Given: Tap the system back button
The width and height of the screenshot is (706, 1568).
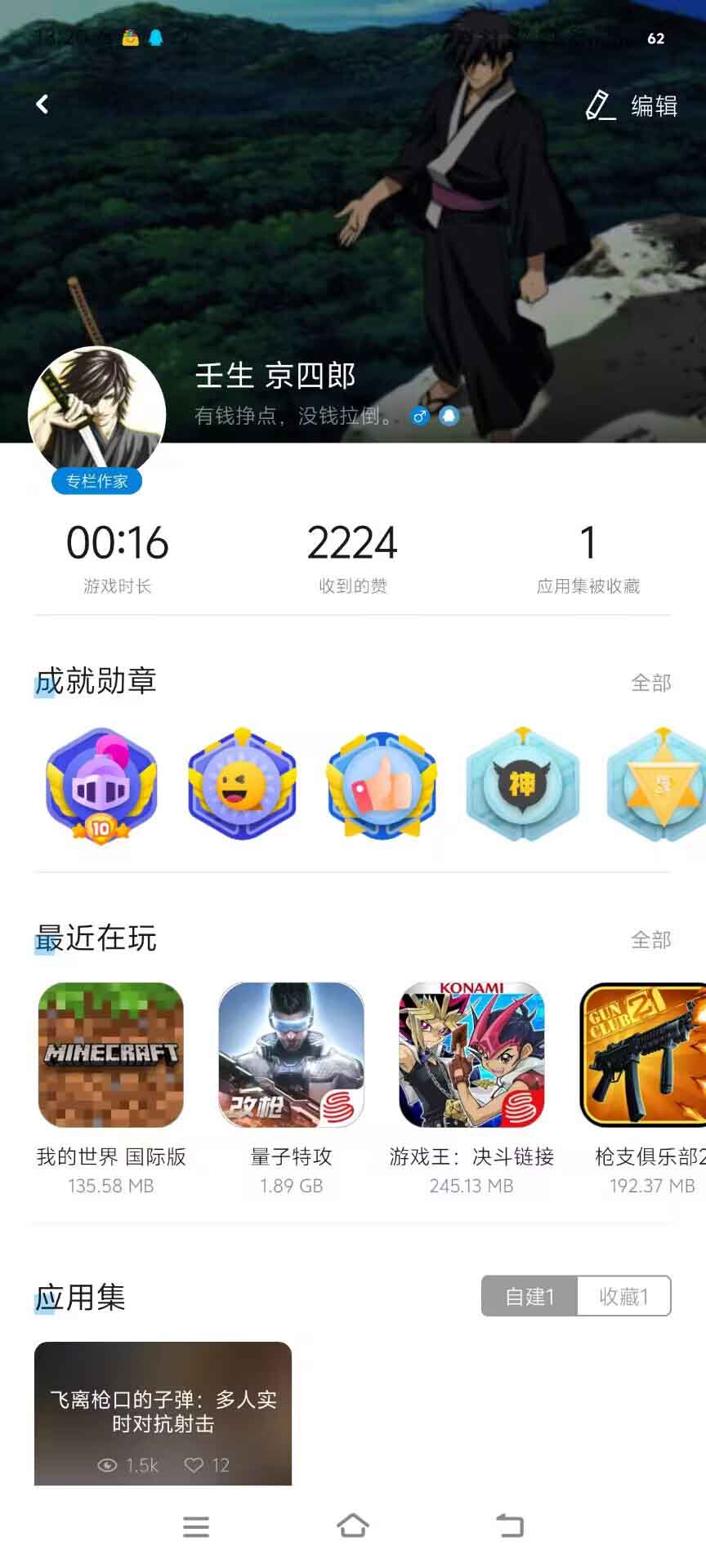Looking at the screenshot, I should (510, 1526).
